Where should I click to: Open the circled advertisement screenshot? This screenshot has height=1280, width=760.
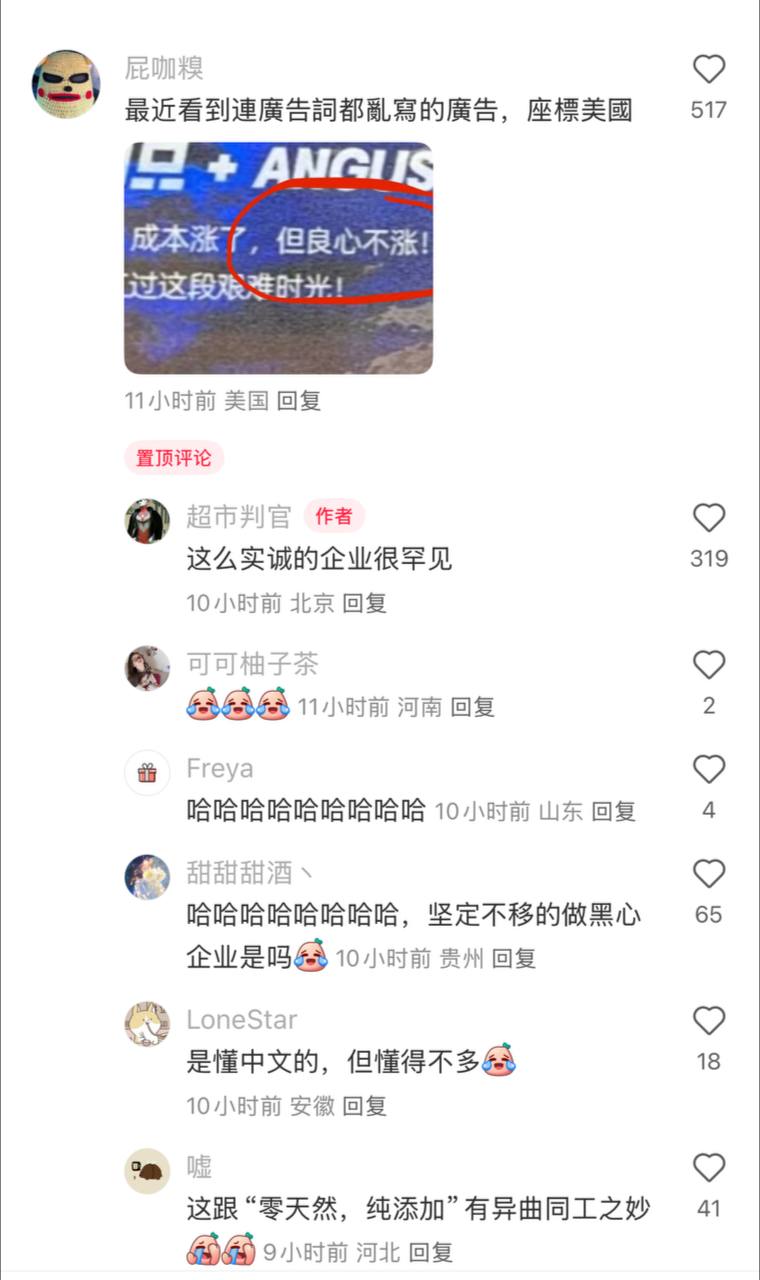[278, 258]
